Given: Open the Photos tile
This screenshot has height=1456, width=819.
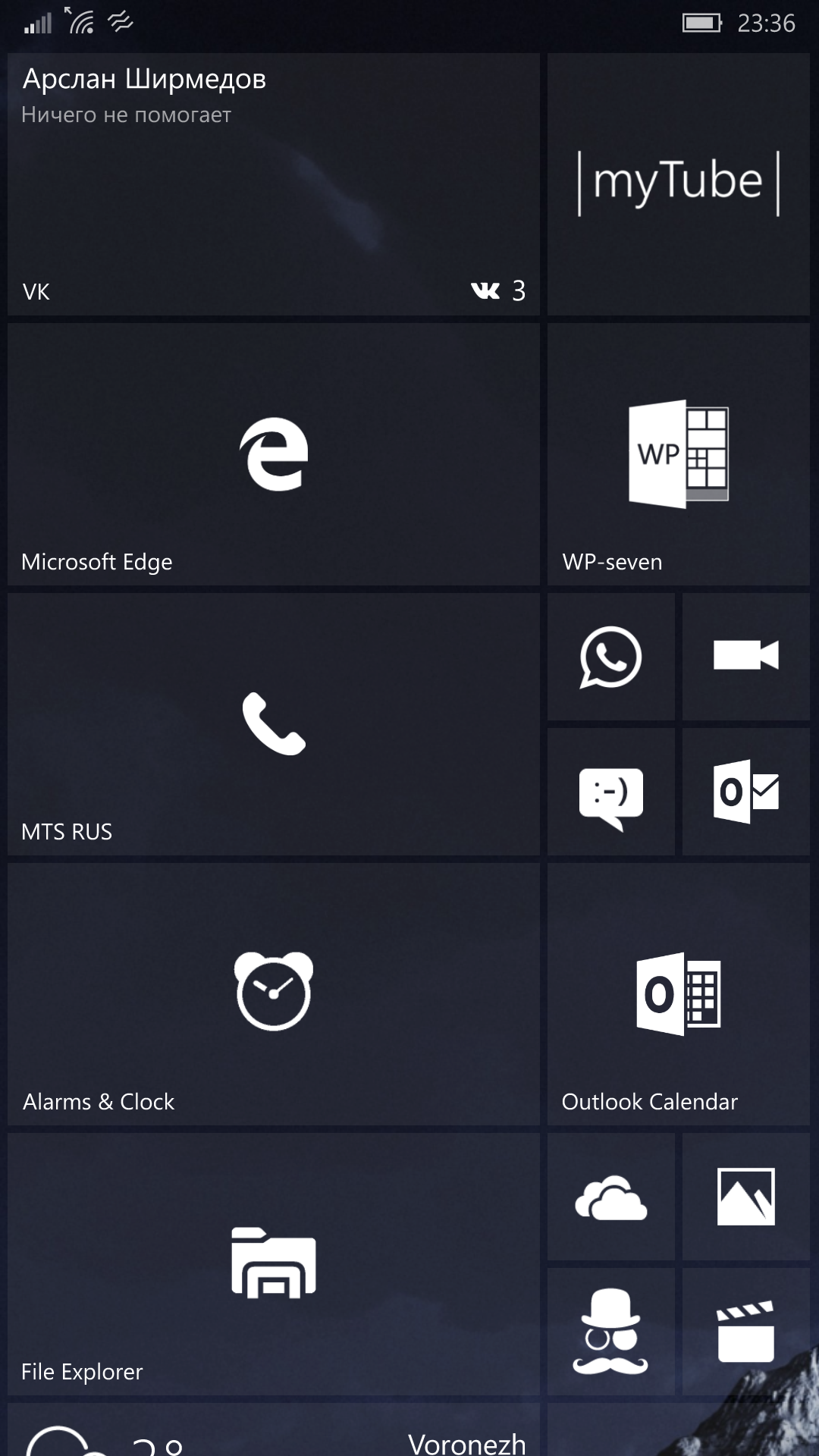Looking at the screenshot, I should [745, 1197].
